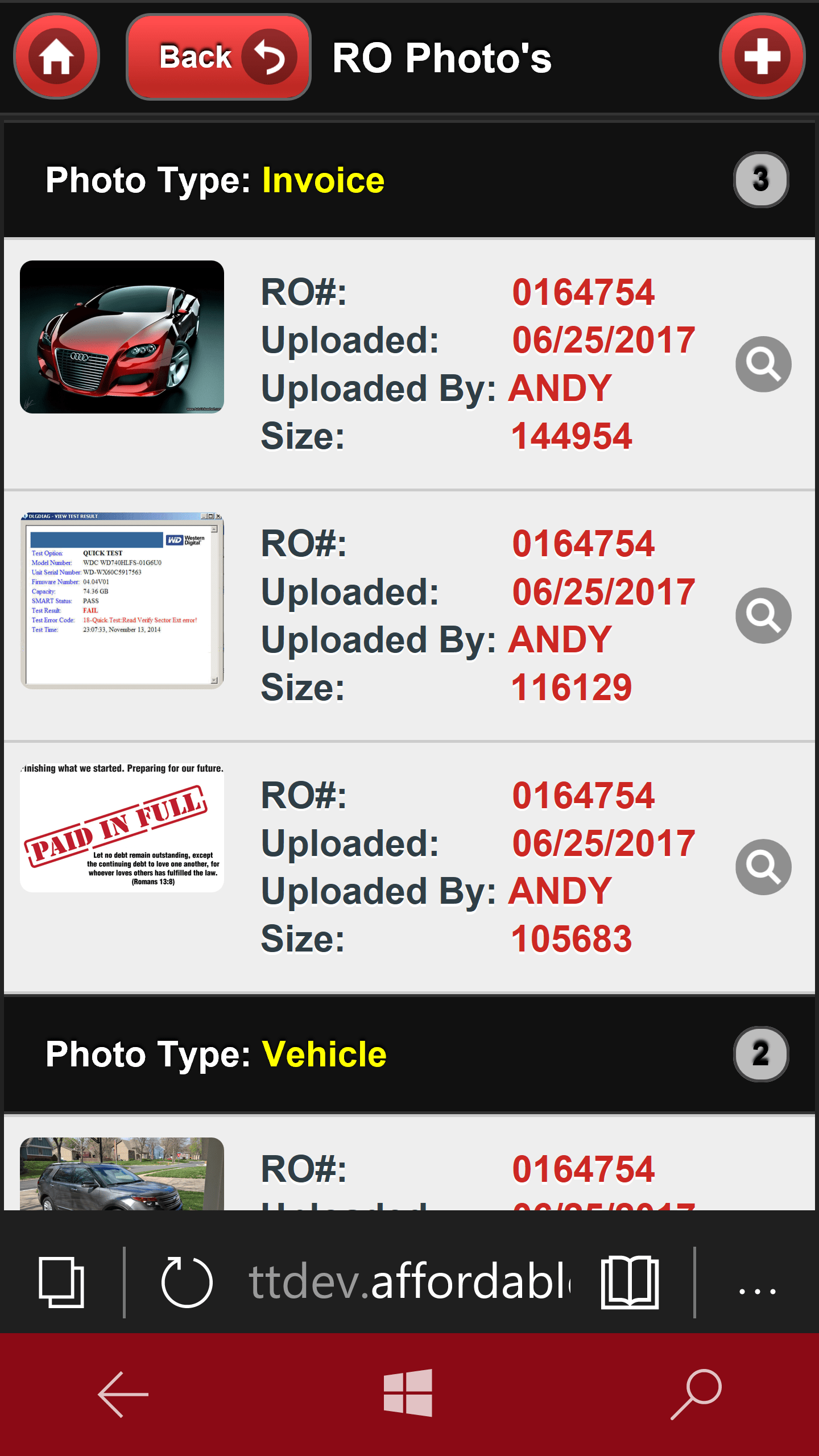Open the gray SUV vehicle photo
Viewport: 819px width, 1456px height.
(122, 1173)
